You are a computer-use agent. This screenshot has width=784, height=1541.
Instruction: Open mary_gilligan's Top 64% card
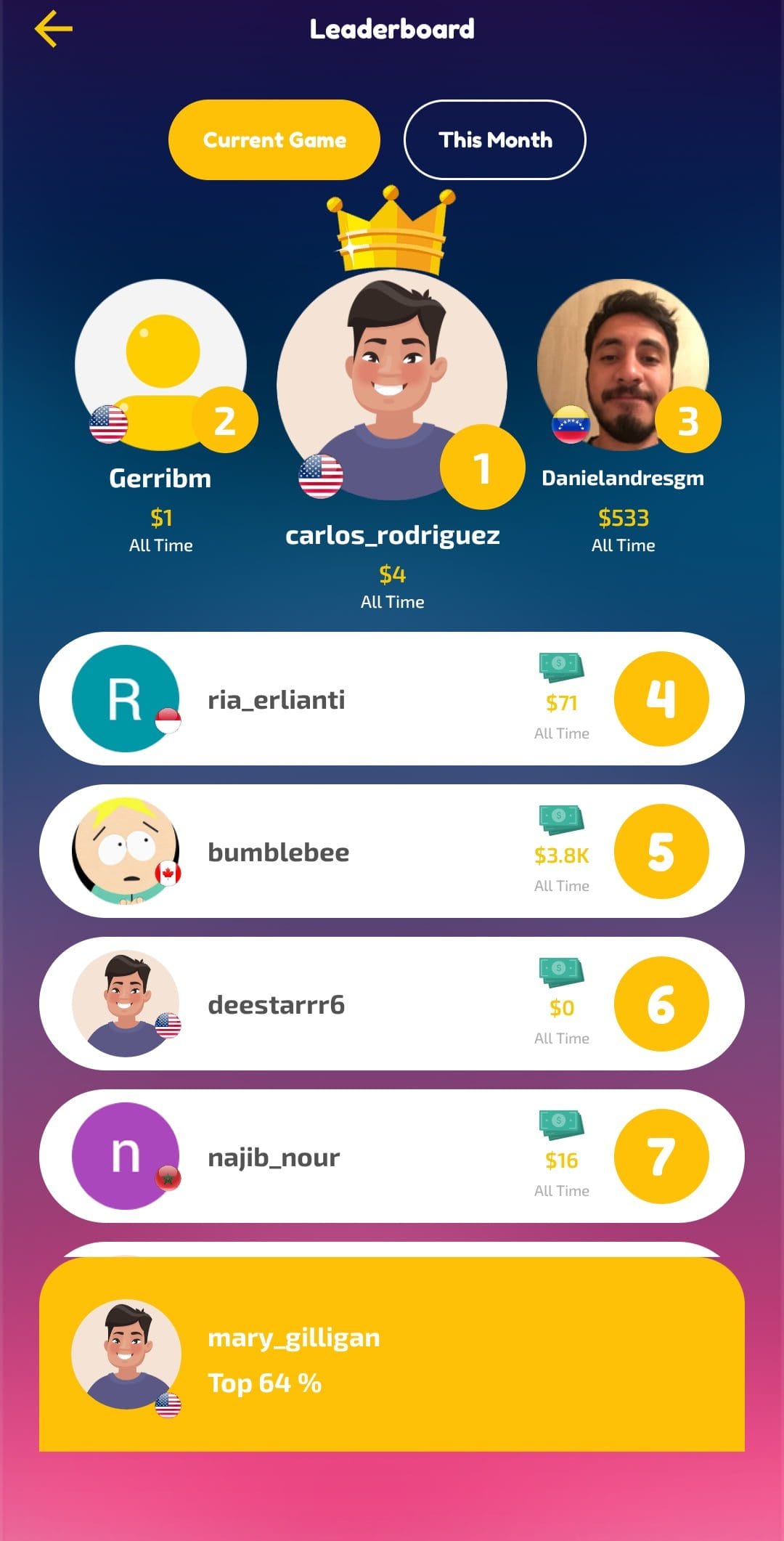coord(392,1354)
